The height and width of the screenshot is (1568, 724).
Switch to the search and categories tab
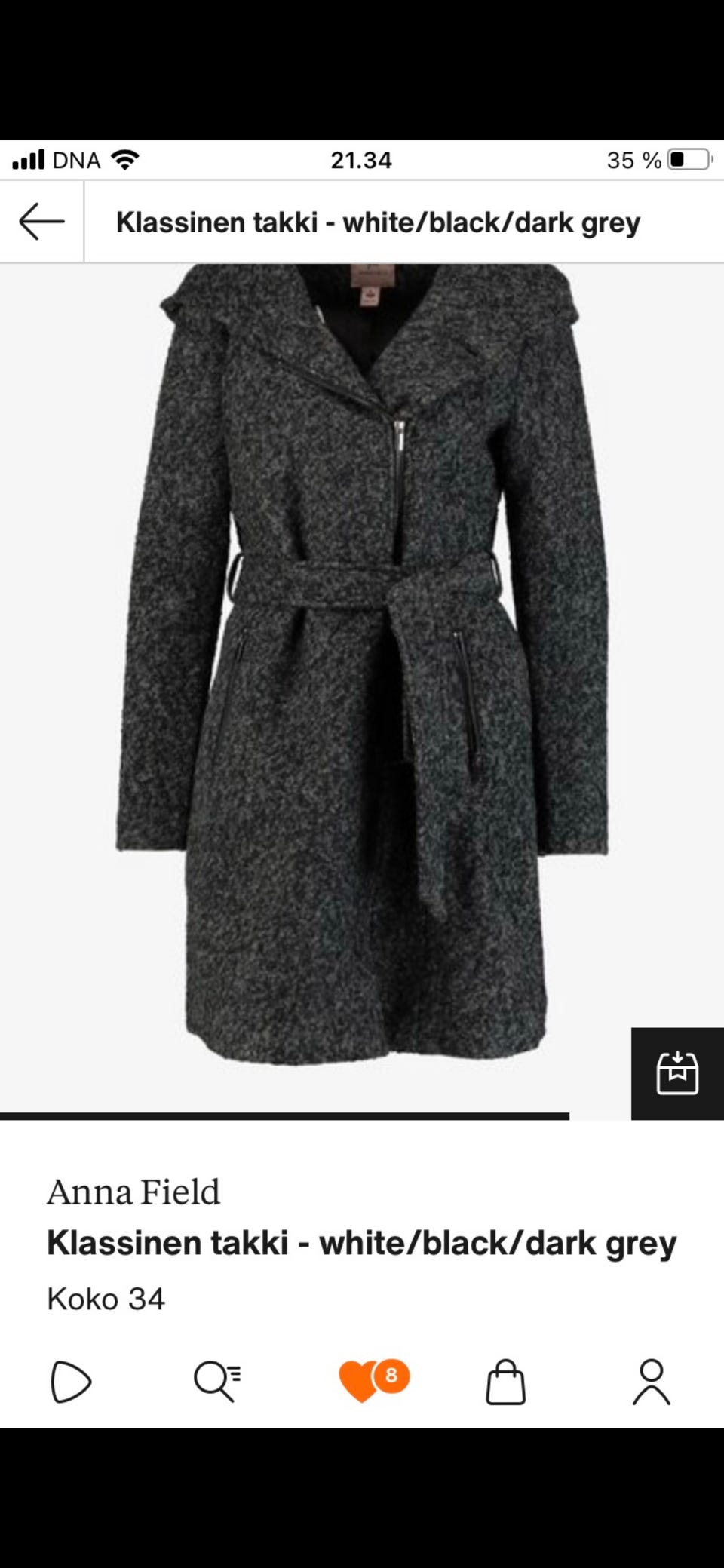tap(217, 1382)
